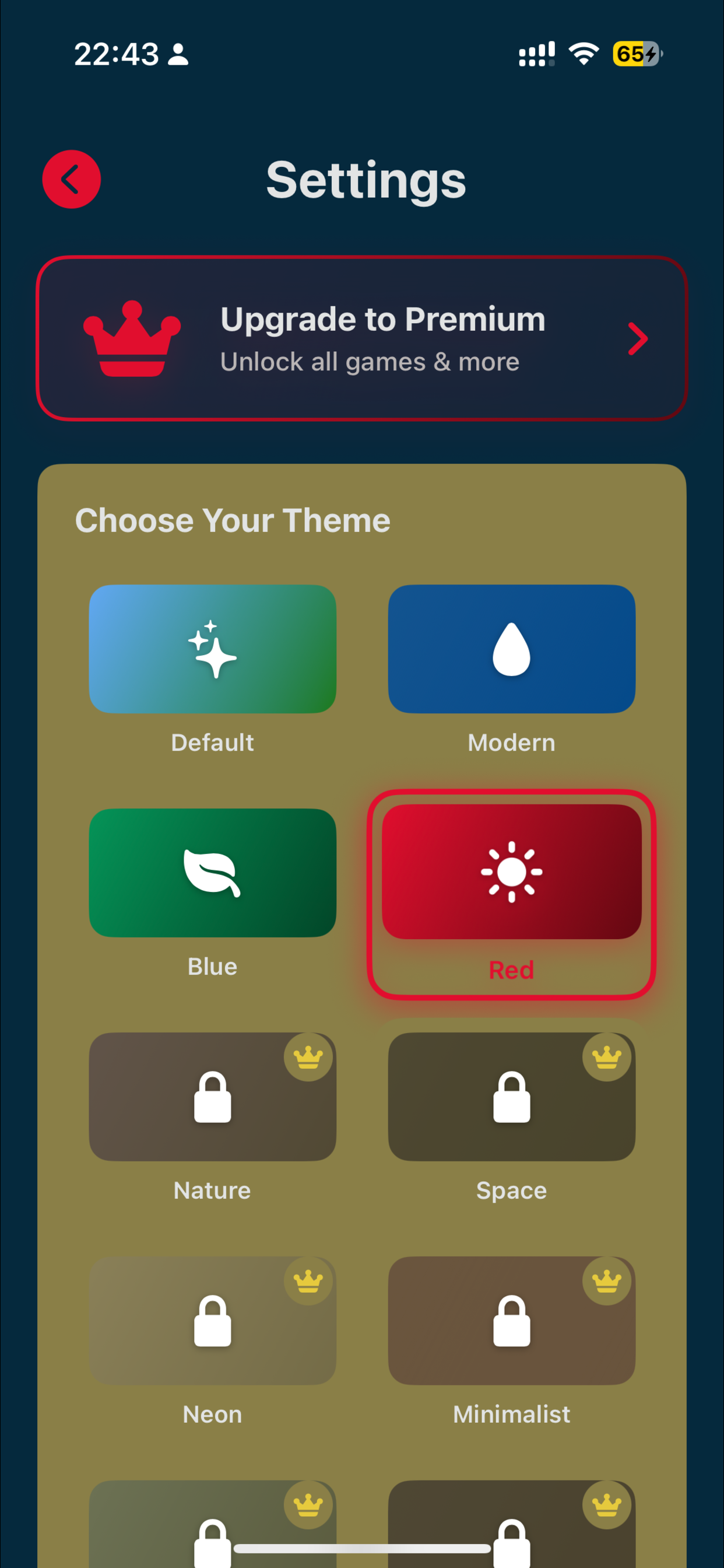Pick the locked Space theme
Screen dimensions: 724x1568
tap(512, 1096)
